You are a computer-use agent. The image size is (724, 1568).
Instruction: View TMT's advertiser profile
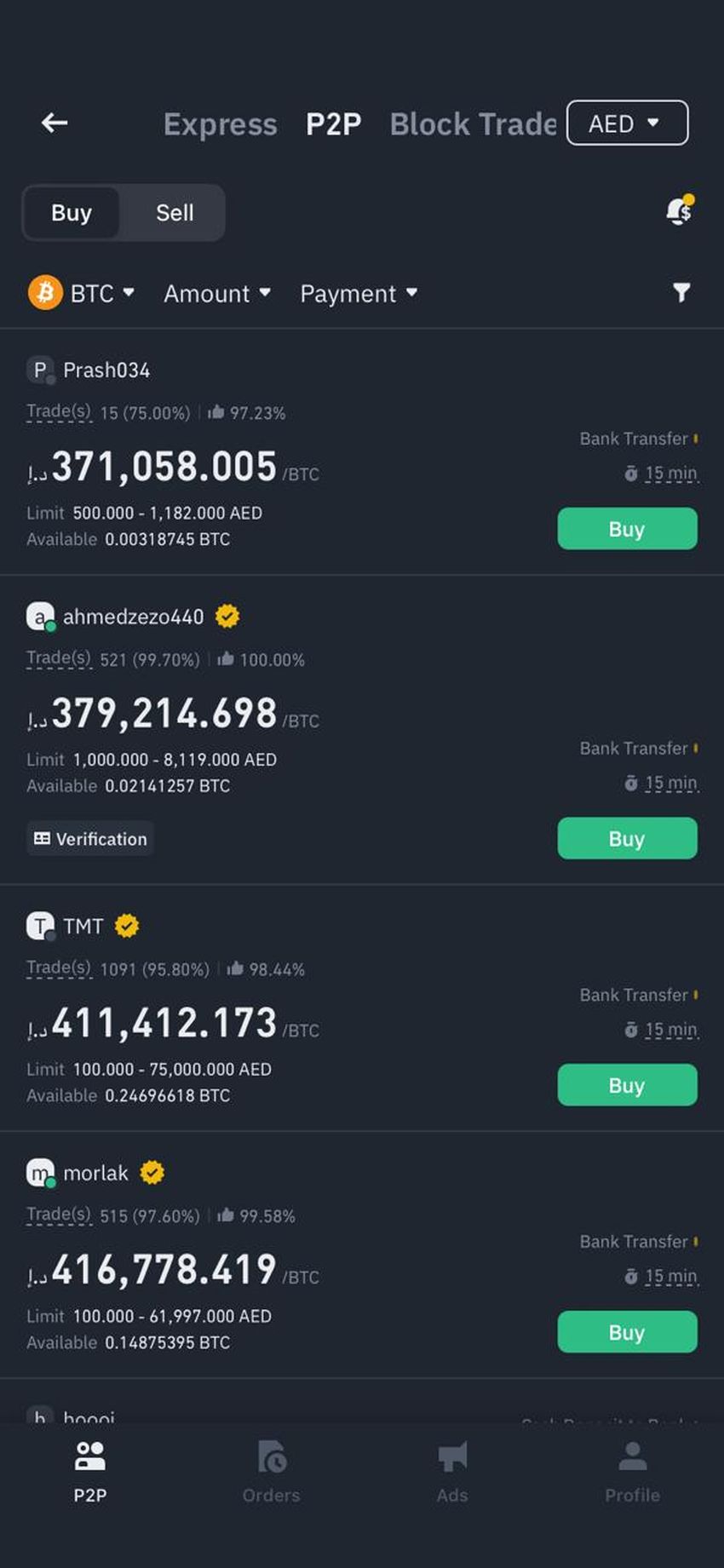(83, 926)
